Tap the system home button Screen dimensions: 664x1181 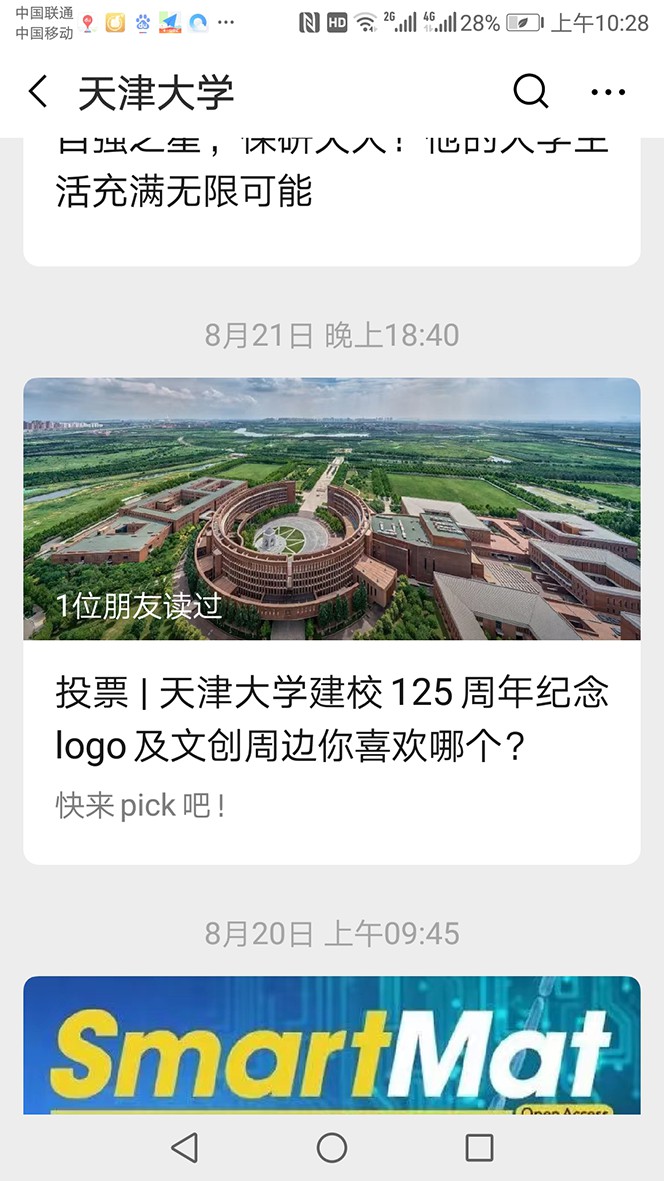331,1147
